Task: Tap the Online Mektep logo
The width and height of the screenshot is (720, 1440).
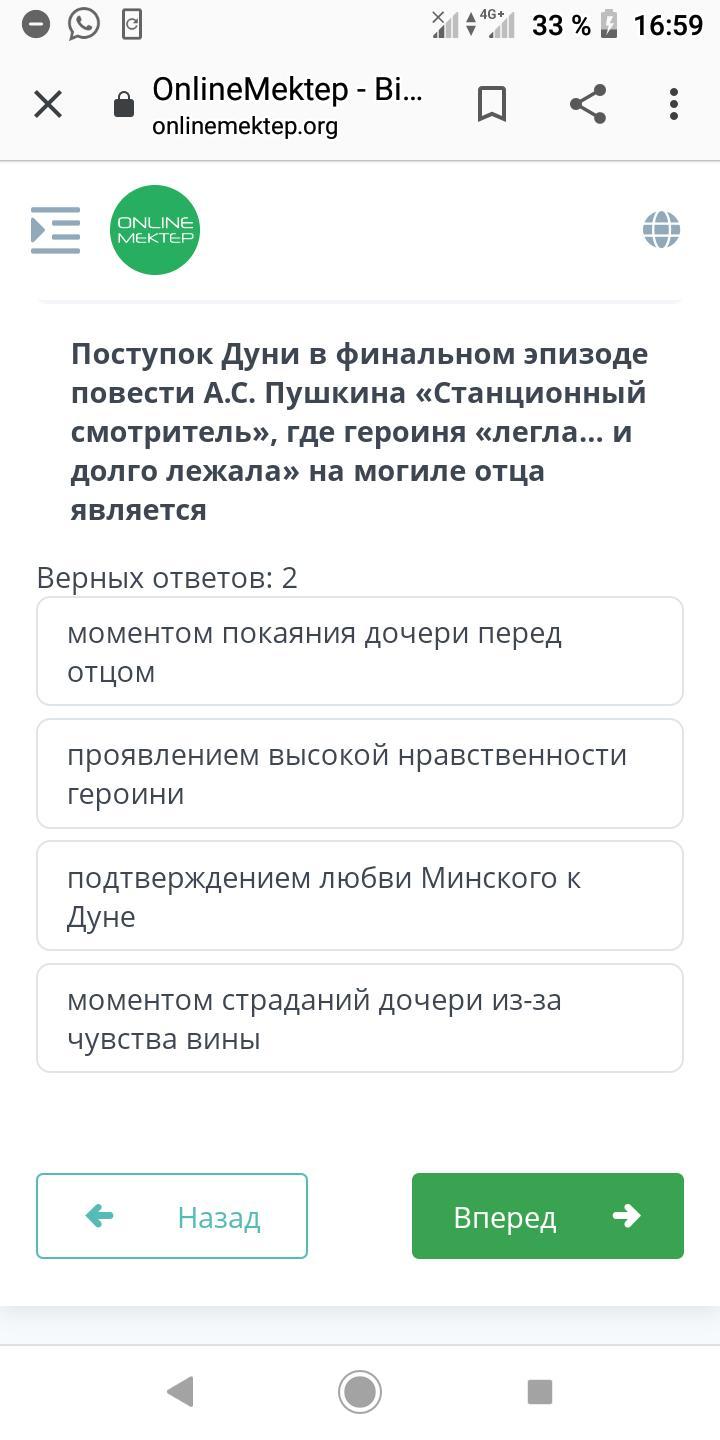Action: pyautogui.click(x=155, y=230)
